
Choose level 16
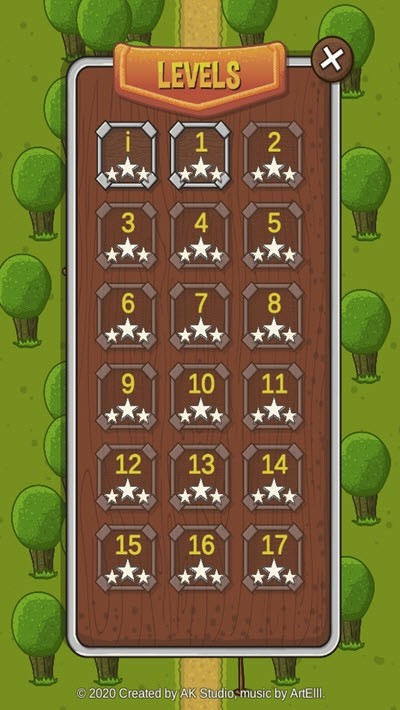coord(200,558)
